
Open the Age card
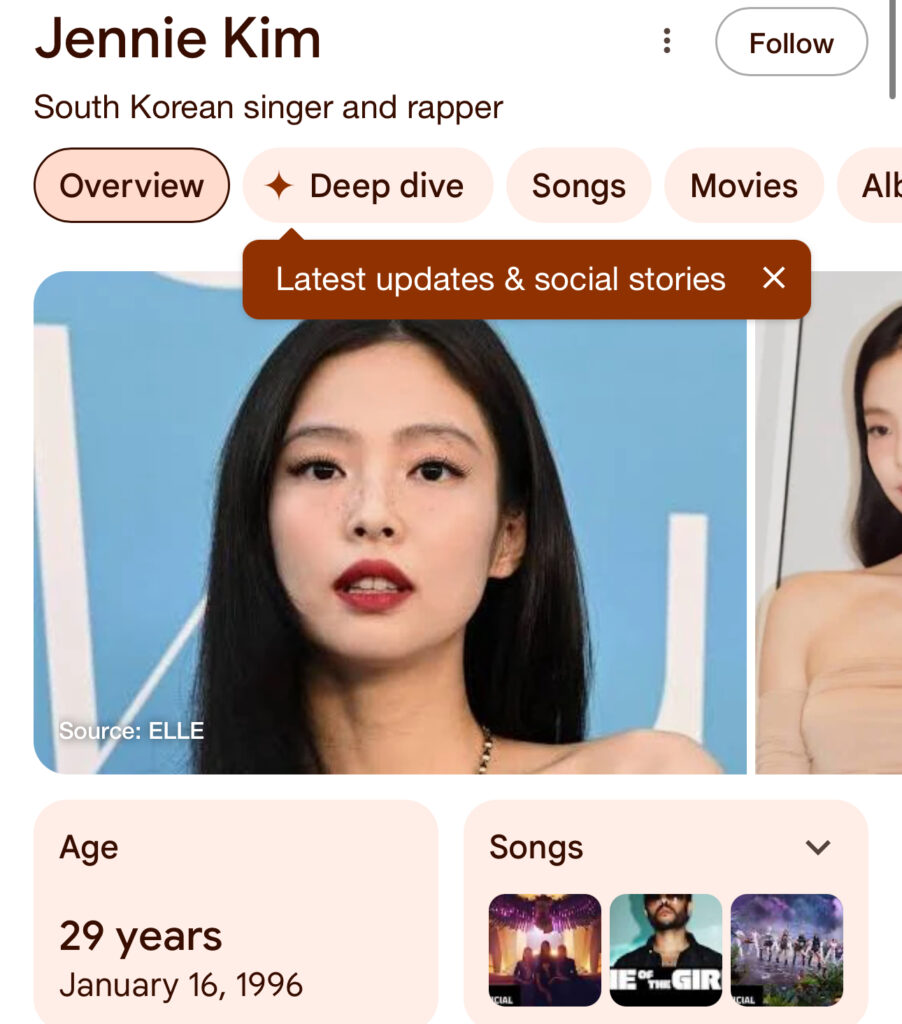click(235, 910)
